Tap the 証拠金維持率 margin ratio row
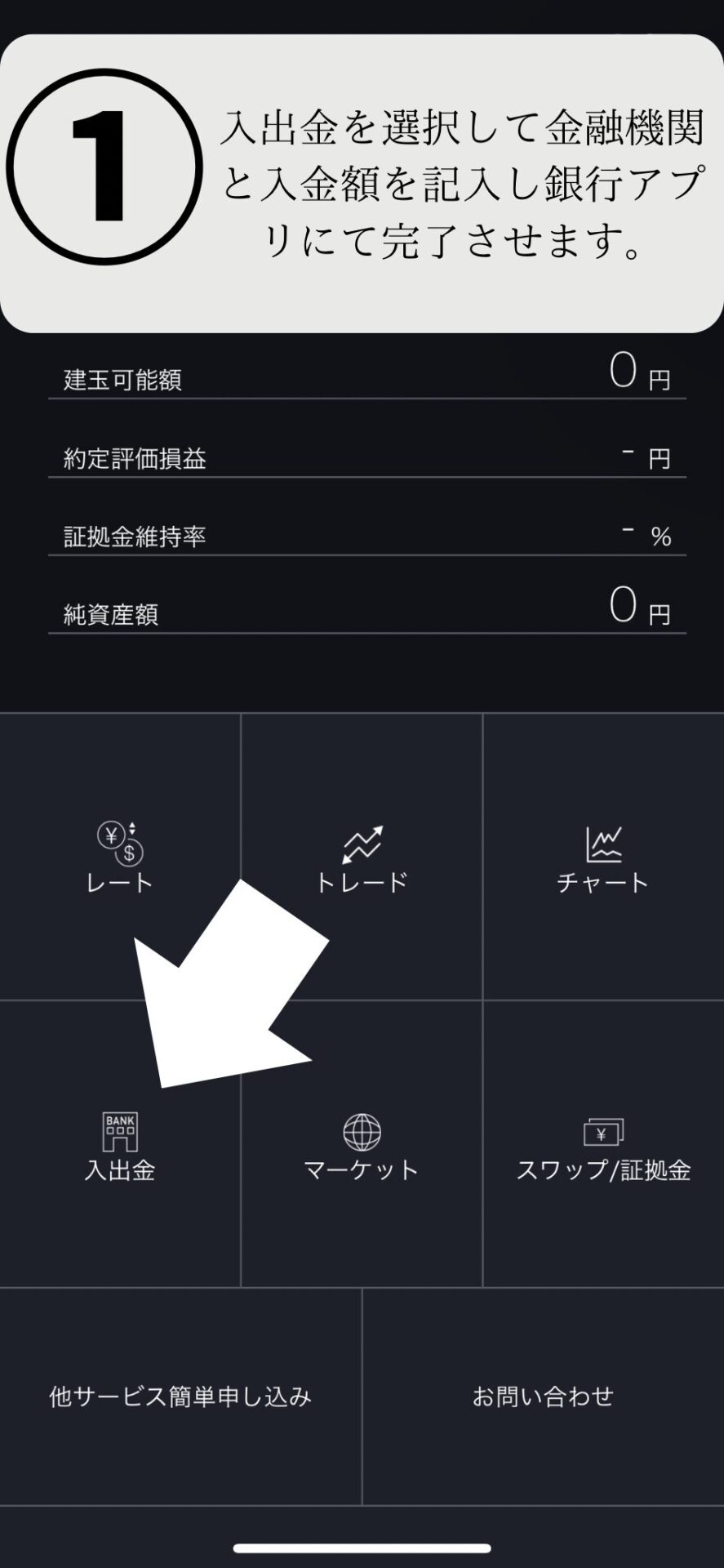 (x=362, y=535)
